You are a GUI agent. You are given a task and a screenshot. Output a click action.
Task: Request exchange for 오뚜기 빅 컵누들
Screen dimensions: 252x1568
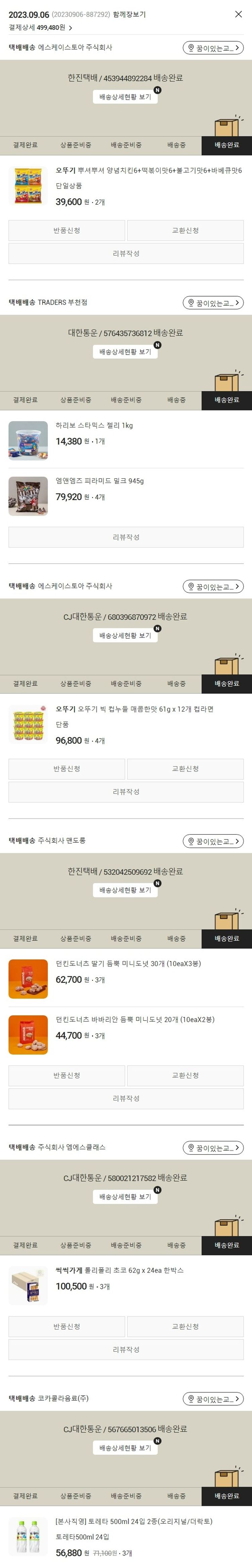(185, 769)
